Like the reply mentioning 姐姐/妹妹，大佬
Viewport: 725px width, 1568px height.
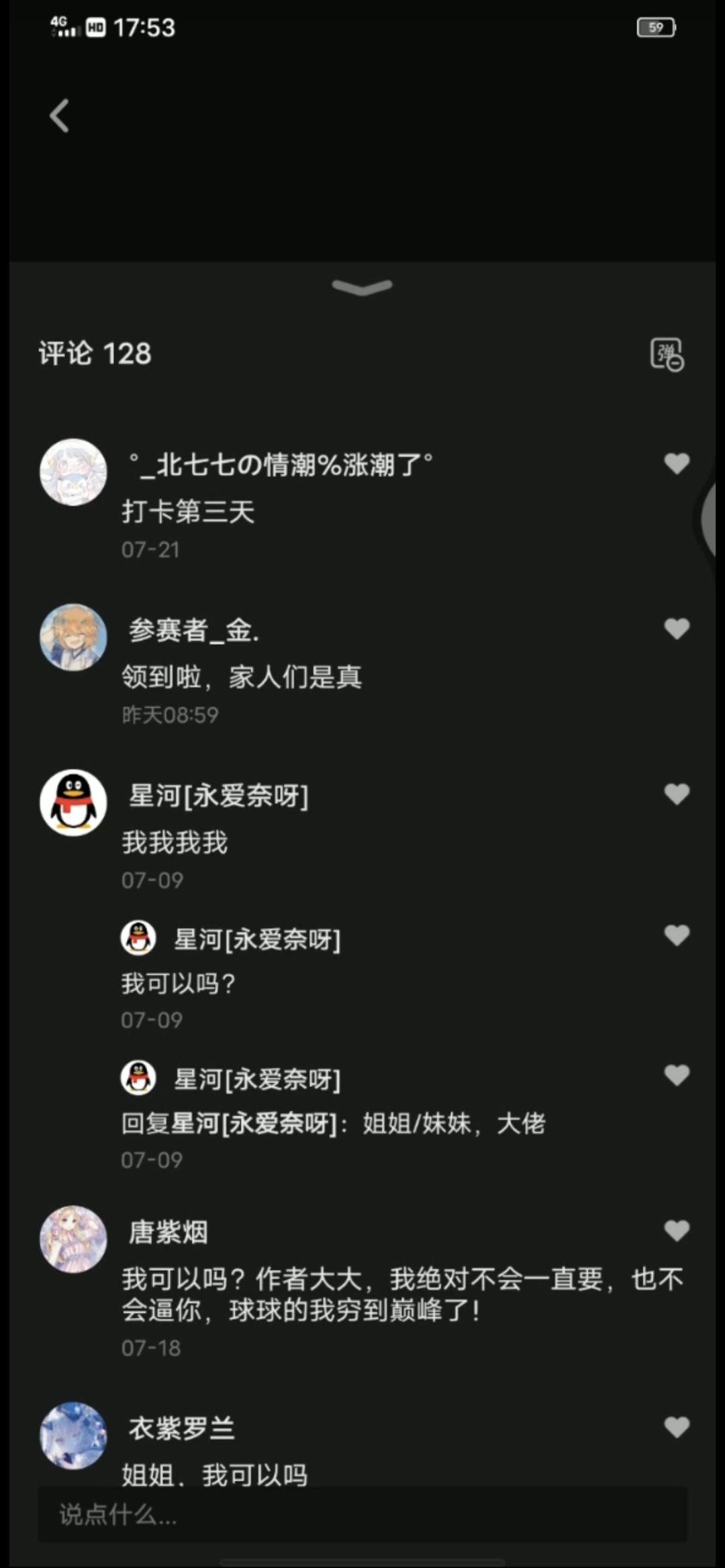pos(677,1075)
